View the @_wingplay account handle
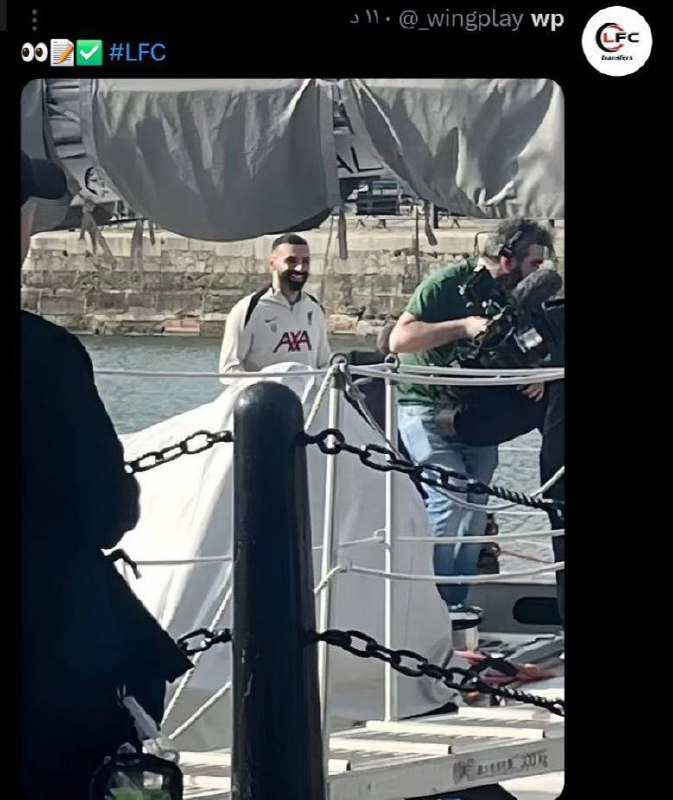This screenshot has height=800, width=673. (461, 20)
